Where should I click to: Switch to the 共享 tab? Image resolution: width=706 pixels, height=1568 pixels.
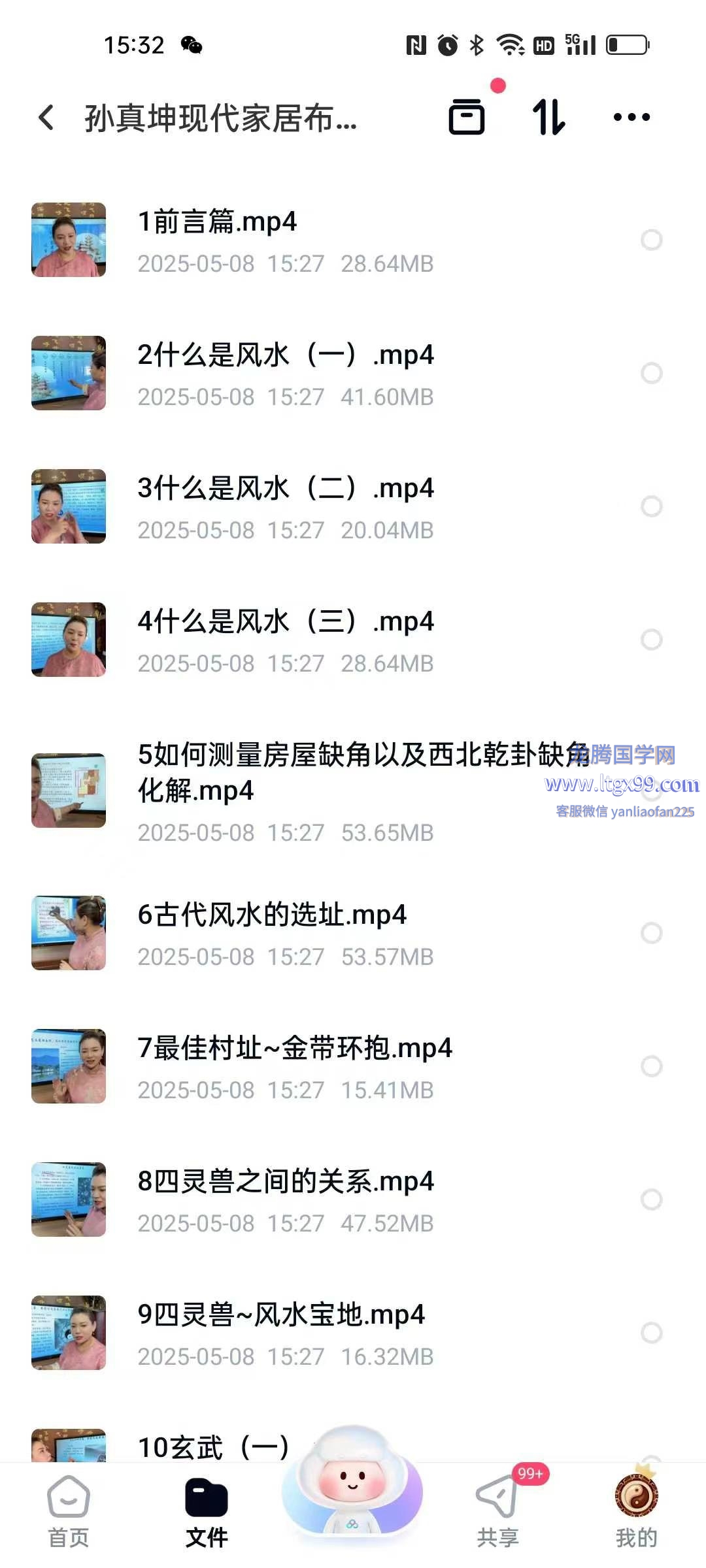point(497,1511)
